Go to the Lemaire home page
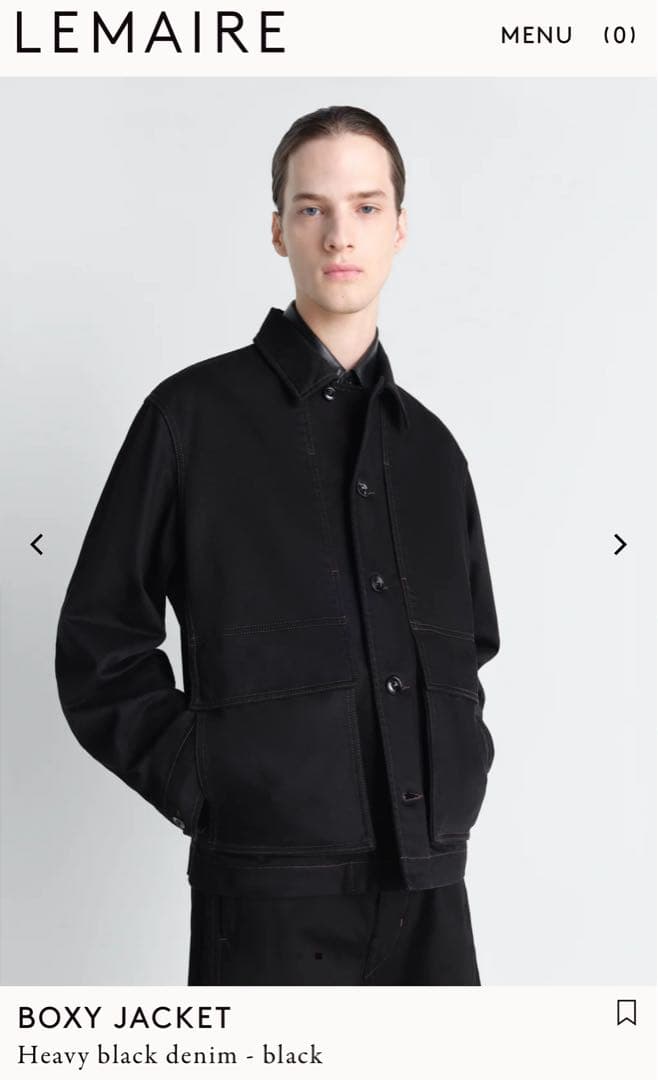 (150, 33)
